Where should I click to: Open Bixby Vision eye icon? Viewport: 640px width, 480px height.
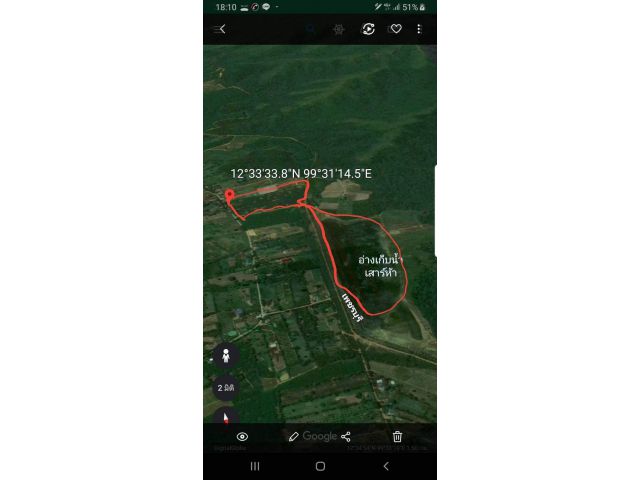pos(242,436)
